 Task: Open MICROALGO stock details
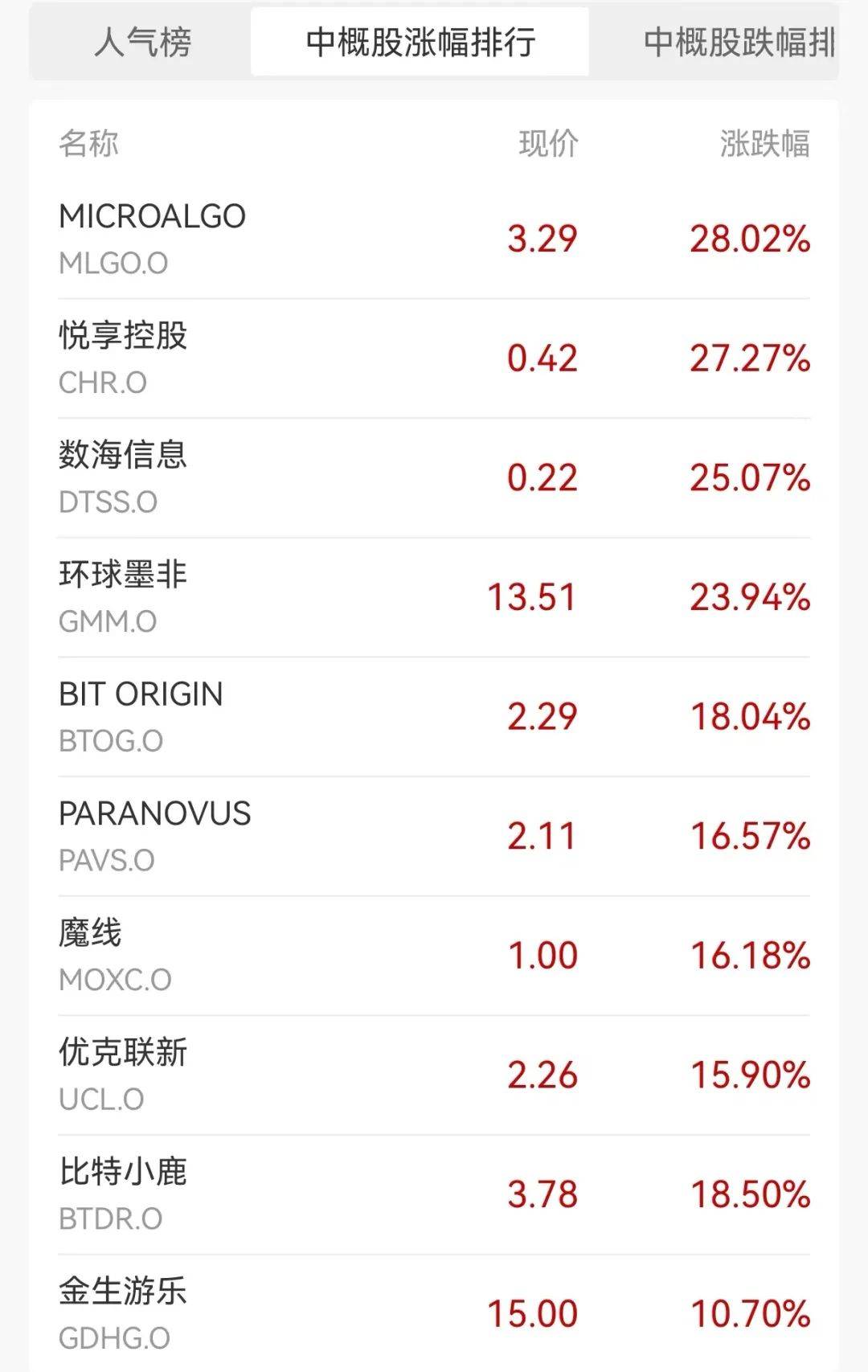[434, 239]
